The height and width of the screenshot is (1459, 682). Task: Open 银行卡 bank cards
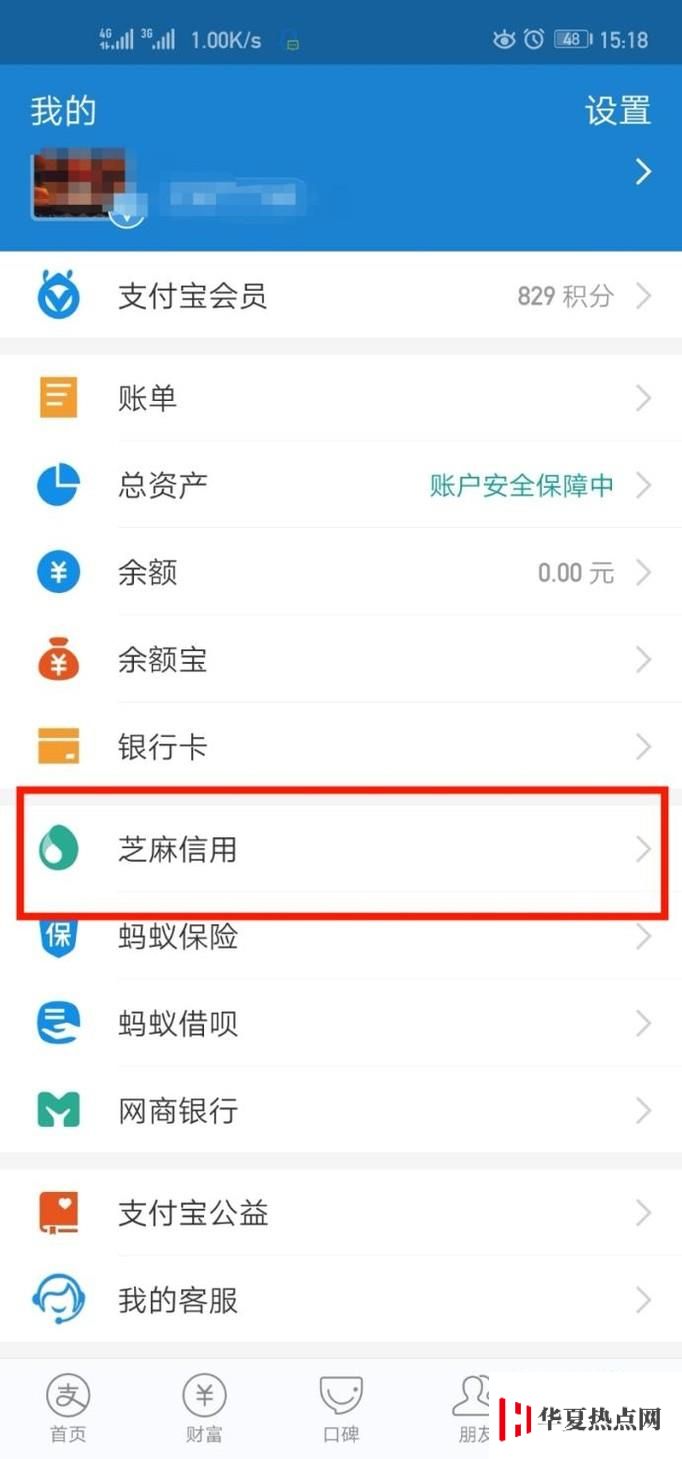(341, 746)
